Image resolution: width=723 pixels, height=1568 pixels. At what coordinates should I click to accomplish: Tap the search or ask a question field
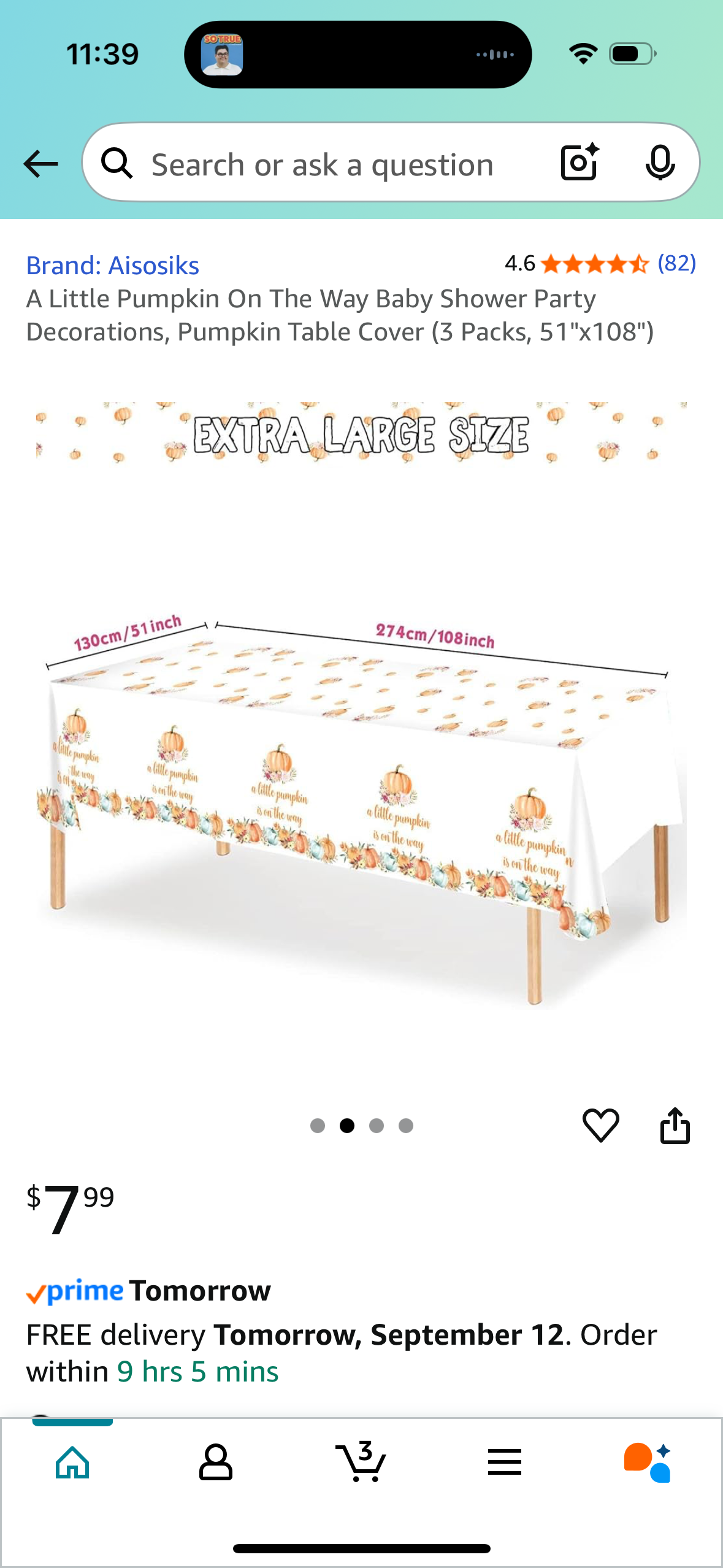click(322, 164)
